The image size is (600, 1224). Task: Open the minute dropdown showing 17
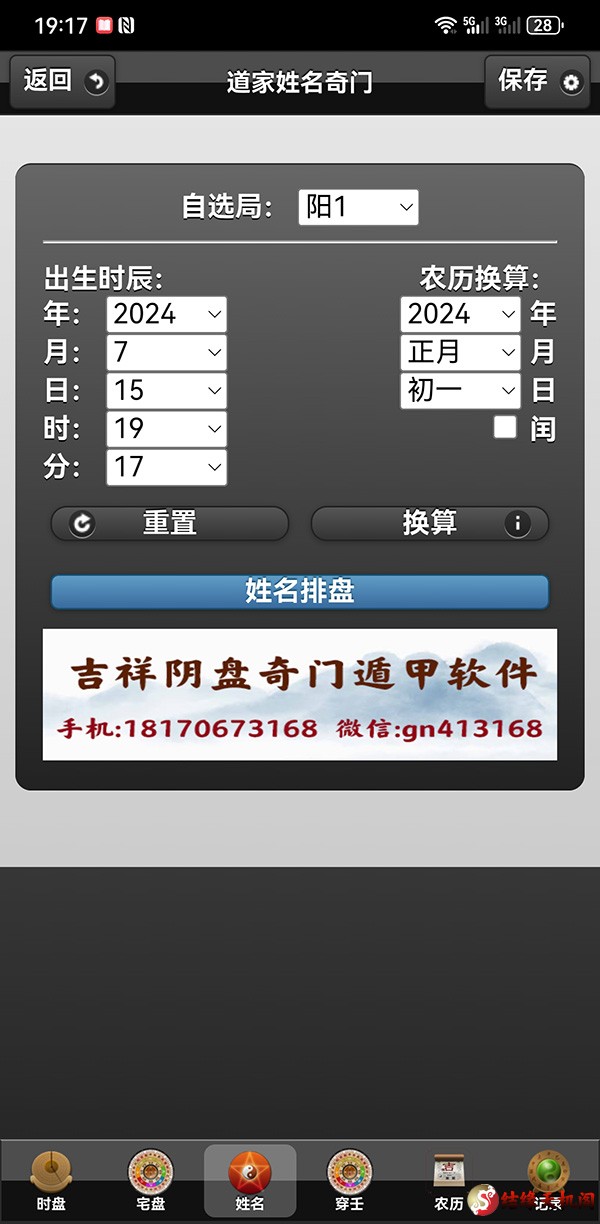(167, 466)
